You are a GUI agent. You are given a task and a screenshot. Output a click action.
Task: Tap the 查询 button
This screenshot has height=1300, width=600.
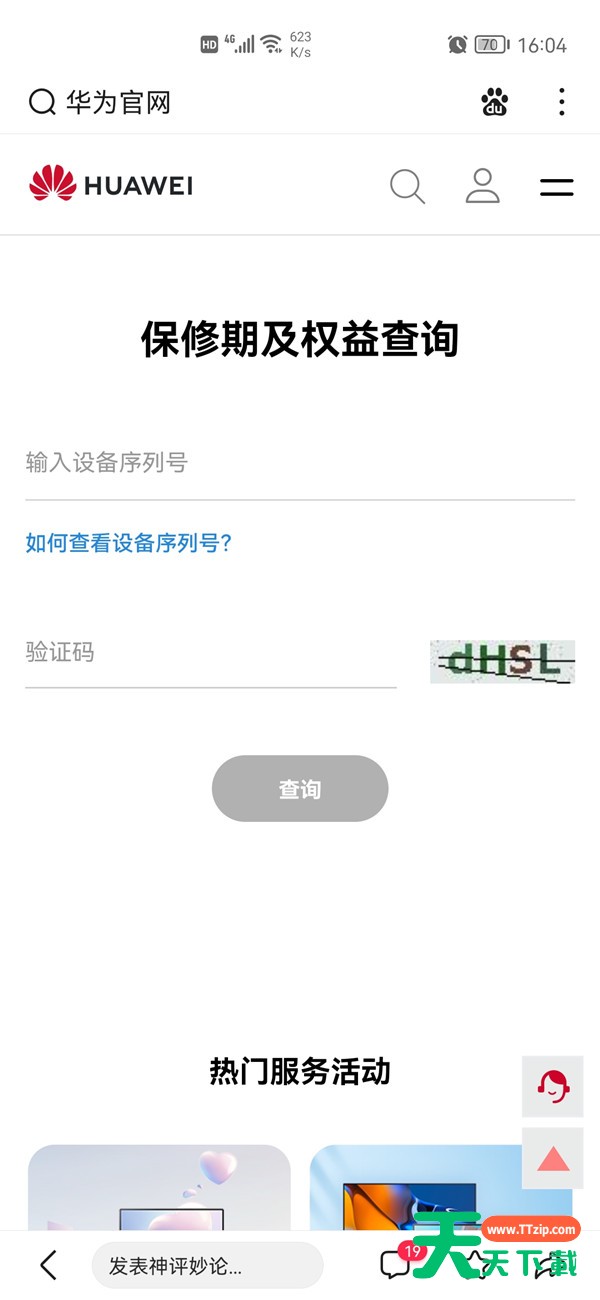[x=300, y=789]
